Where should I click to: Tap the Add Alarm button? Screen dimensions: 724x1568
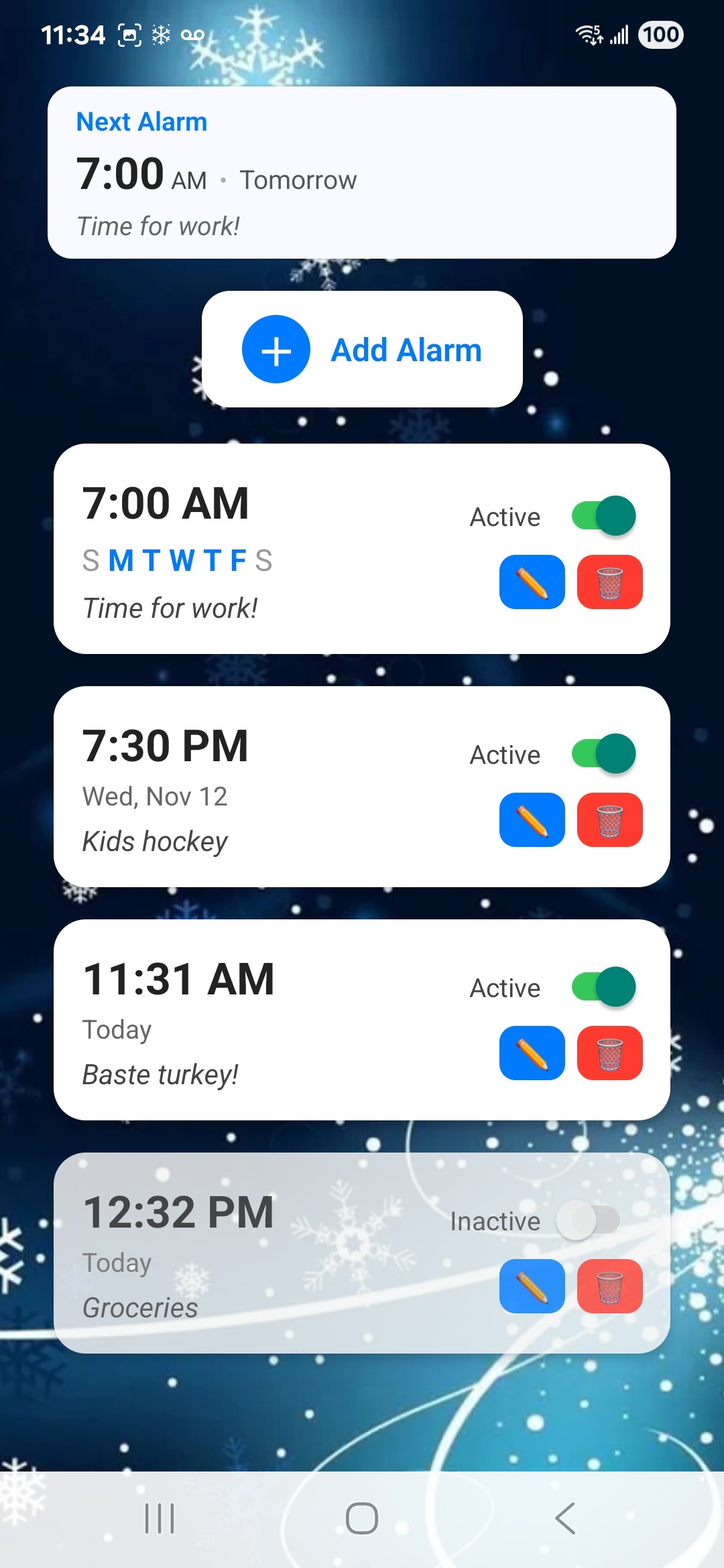tap(362, 349)
